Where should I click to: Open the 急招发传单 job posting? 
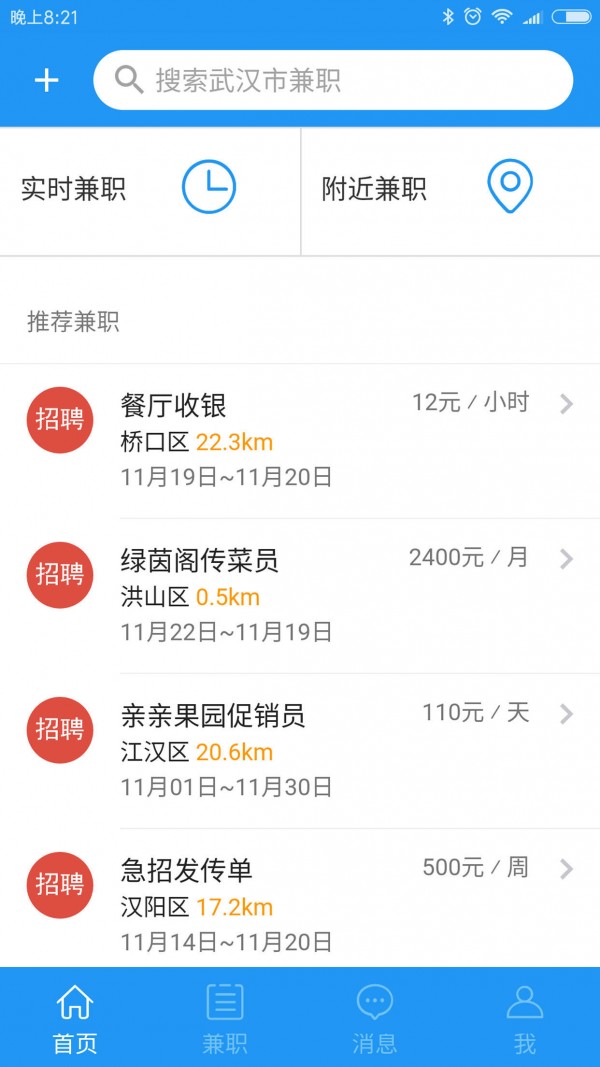[x=300, y=905]
